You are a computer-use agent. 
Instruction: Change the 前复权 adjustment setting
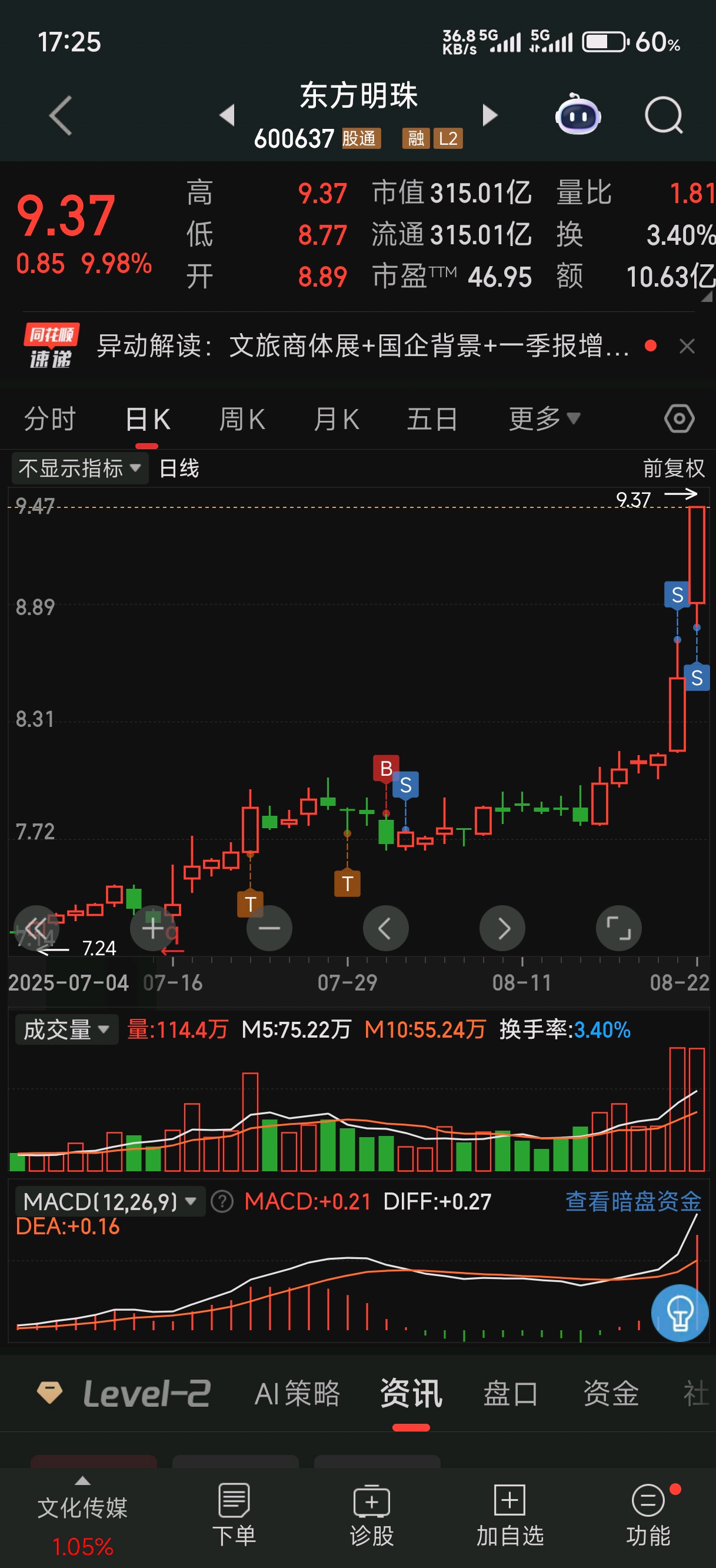(x=674, y=468)
